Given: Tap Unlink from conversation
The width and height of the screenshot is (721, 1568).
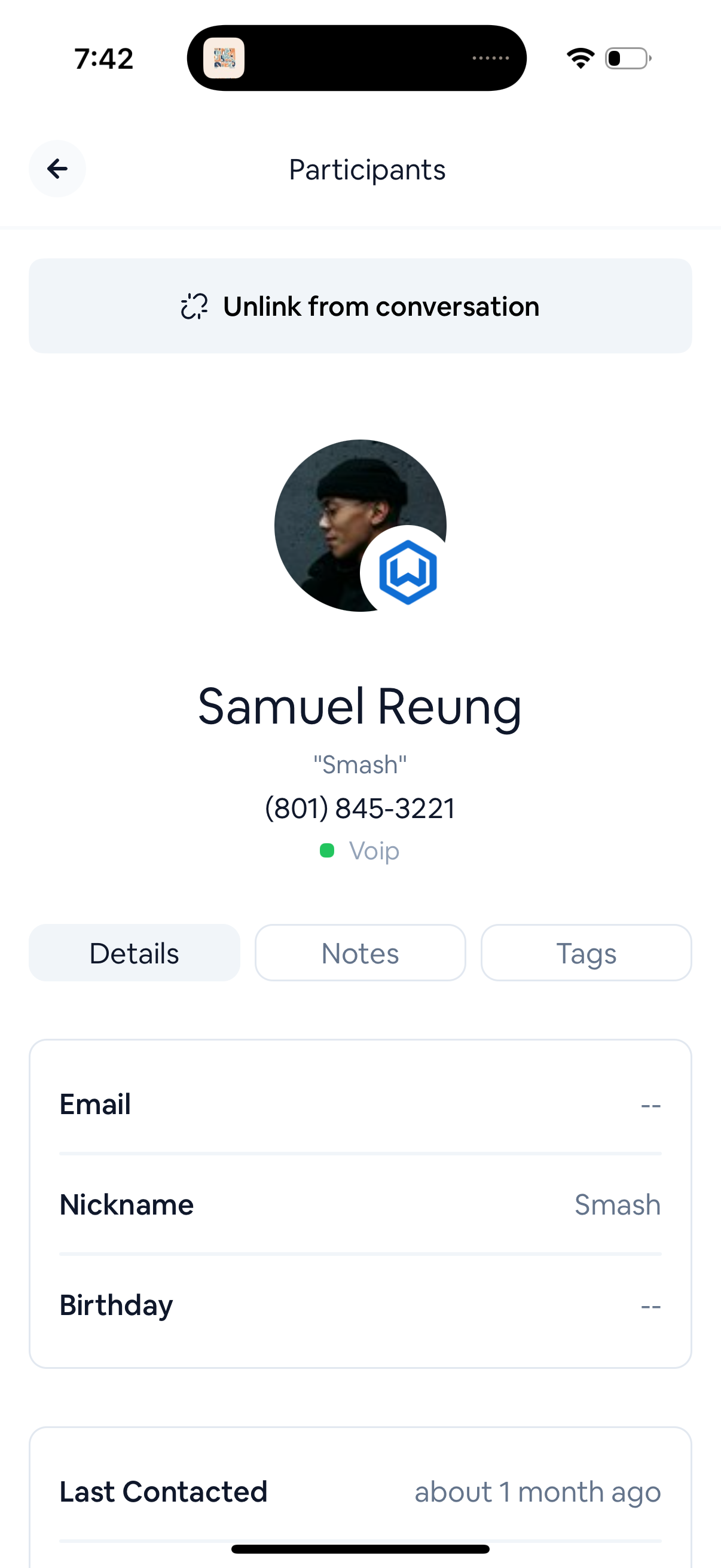Looking at the screenshot, I should coord(360,306).
